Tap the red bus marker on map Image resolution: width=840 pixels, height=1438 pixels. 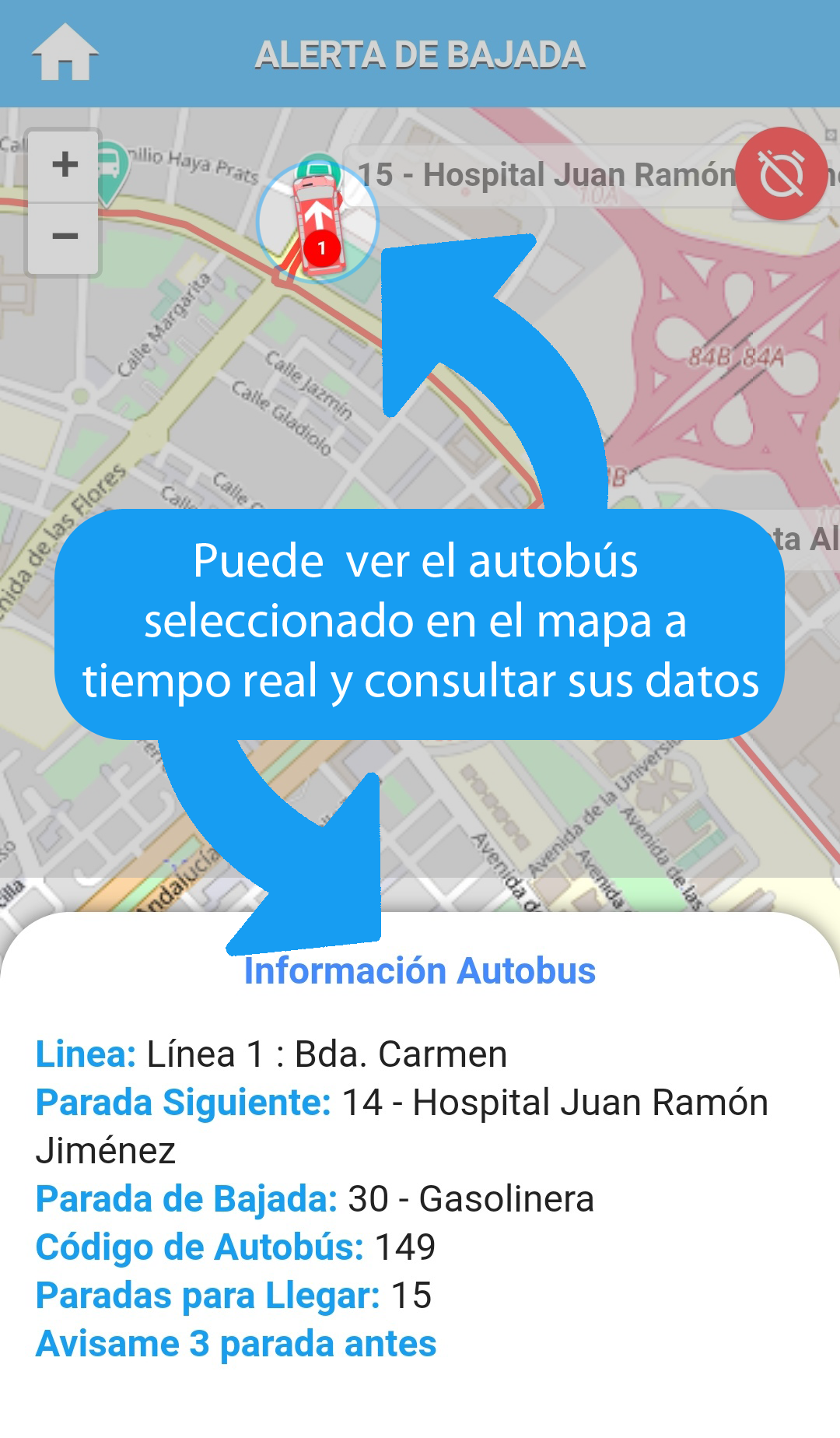pos(317,224)
